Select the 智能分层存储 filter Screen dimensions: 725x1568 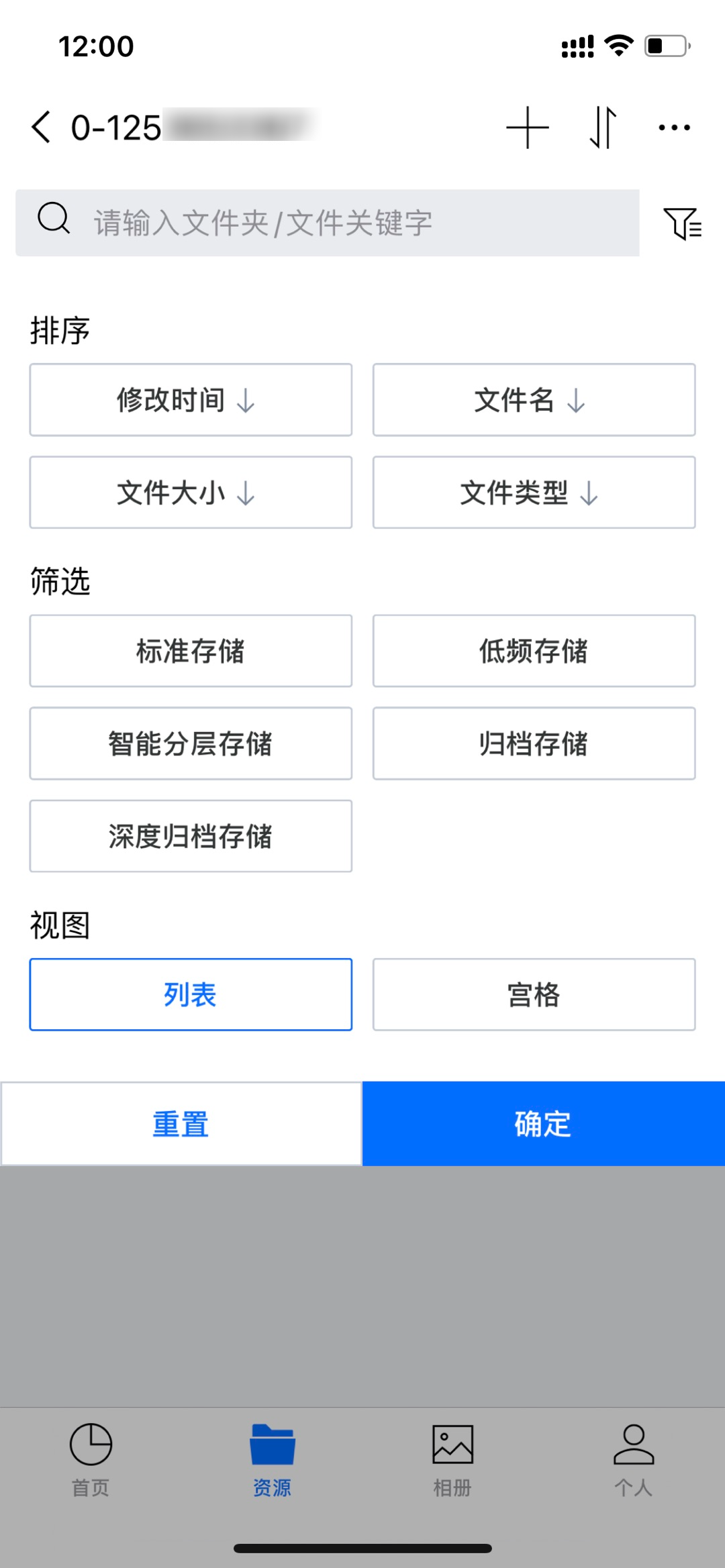[191, 743]
